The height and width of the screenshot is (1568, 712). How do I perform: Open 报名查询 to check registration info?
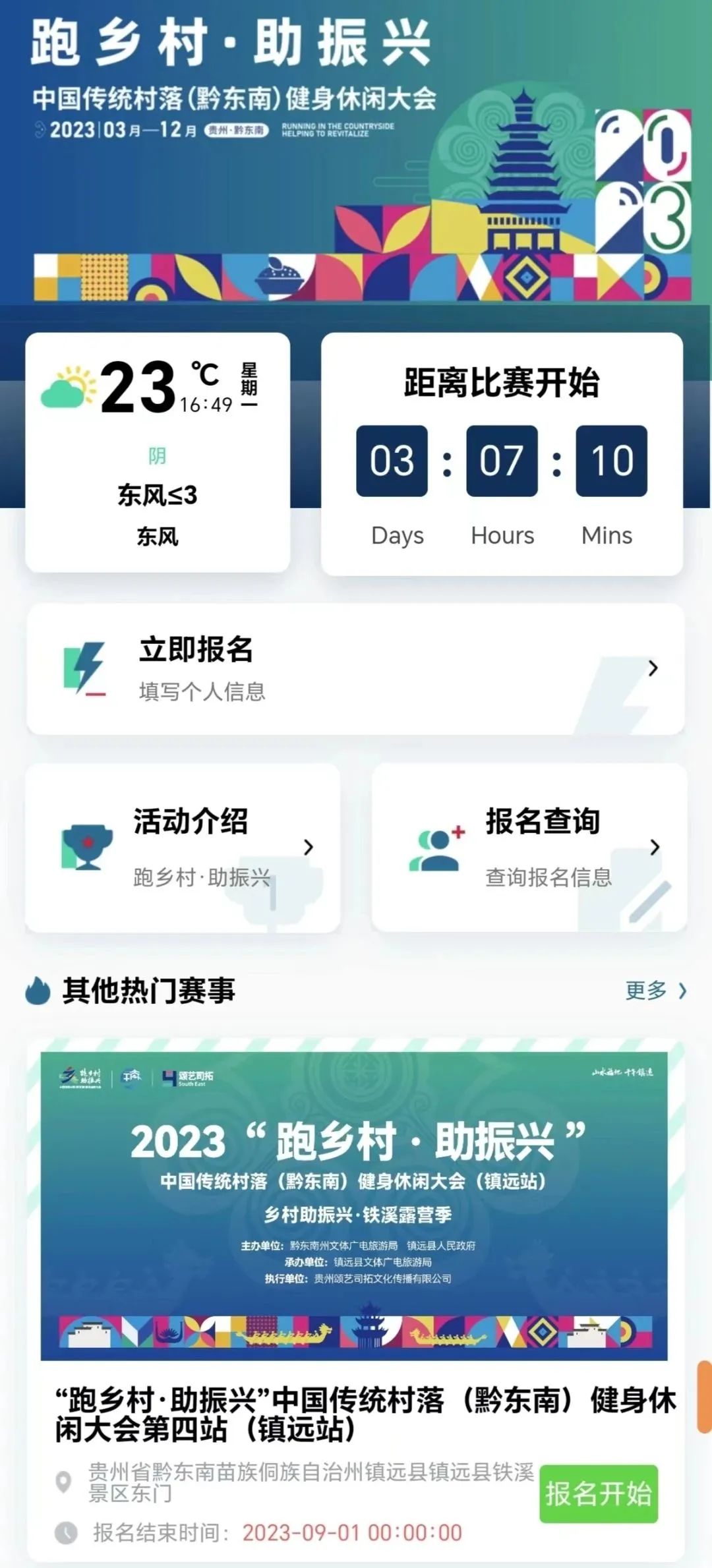click(529, 848)
